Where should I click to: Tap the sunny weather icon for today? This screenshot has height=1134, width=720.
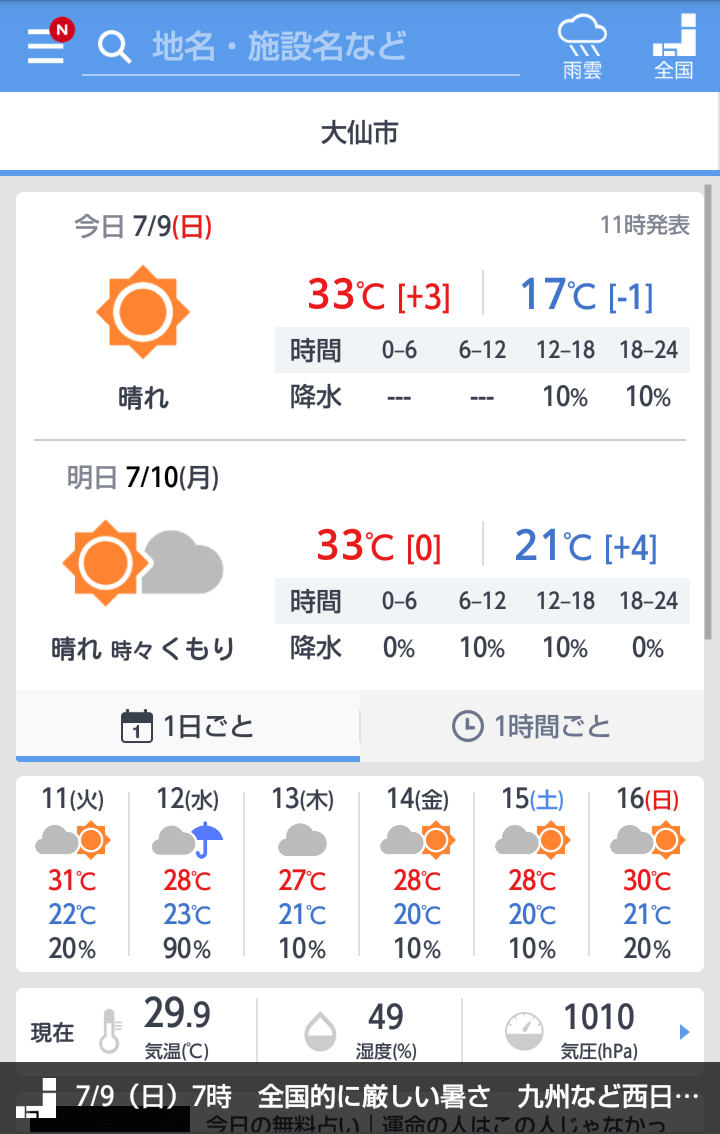click(x=142, y=311)
